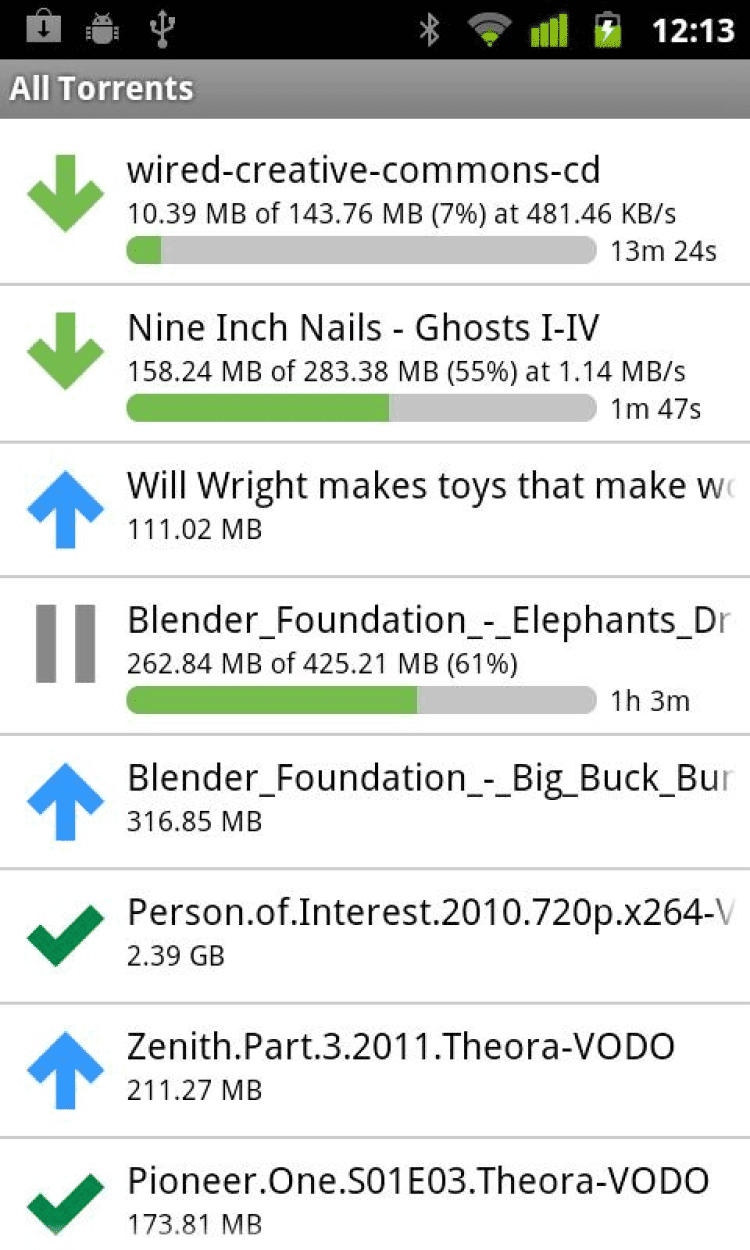Open Zenith.Part.3.2011.Theora-VODO torrent
750x1250 pixels.
click(375, 1069)
